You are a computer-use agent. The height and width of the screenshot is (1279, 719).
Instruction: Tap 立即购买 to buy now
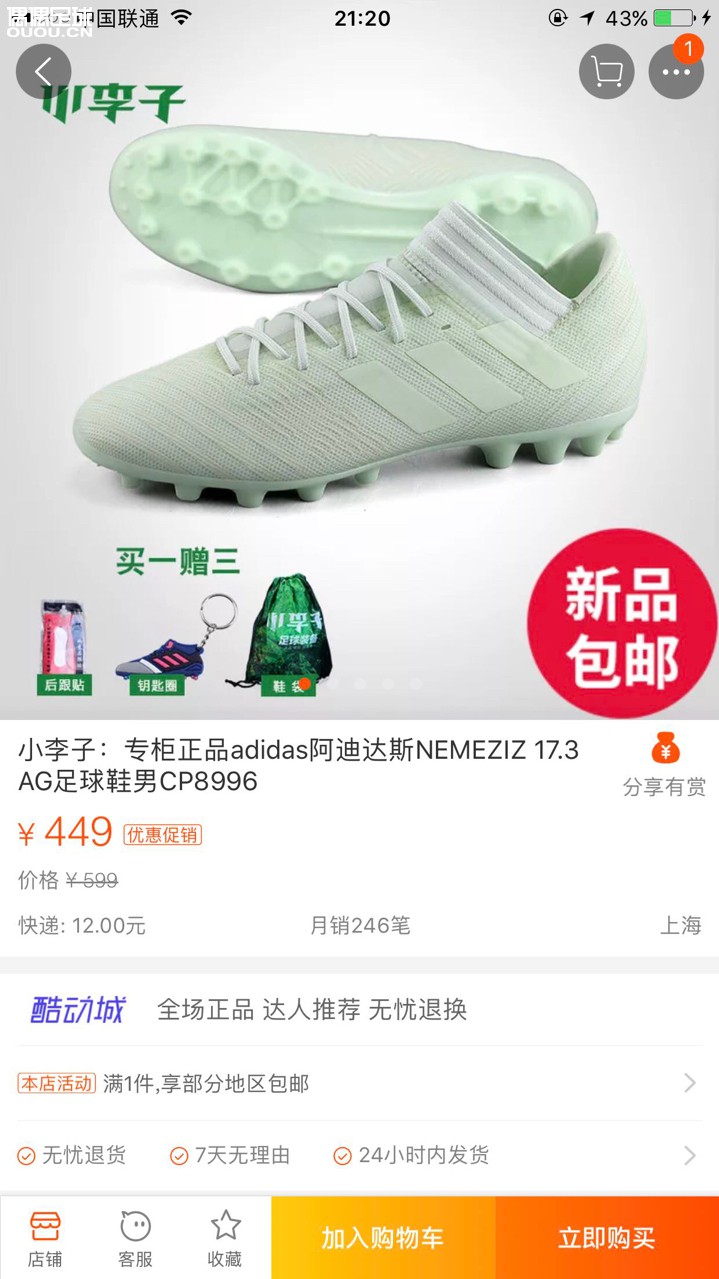click(607, 1238)
